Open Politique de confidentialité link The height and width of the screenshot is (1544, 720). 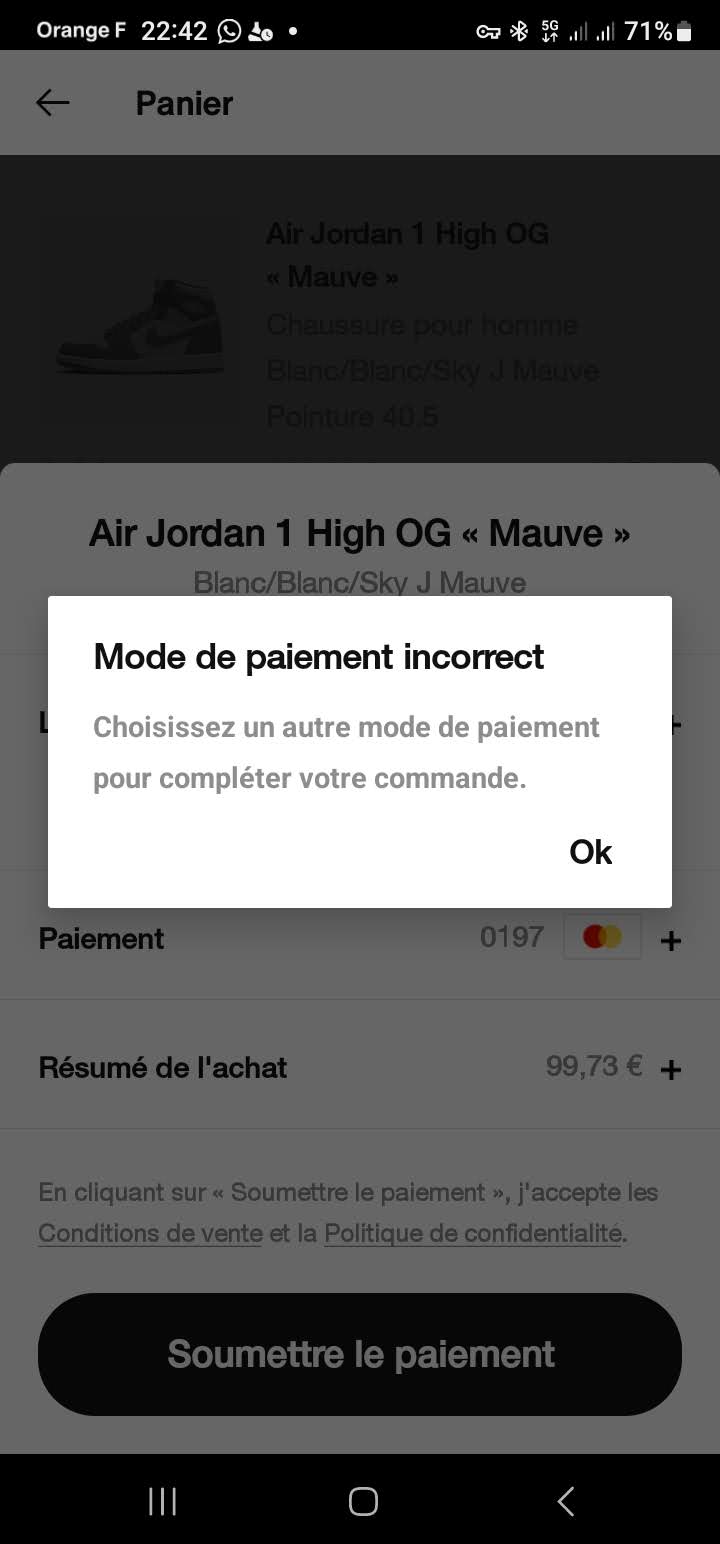click(472, 1234)
